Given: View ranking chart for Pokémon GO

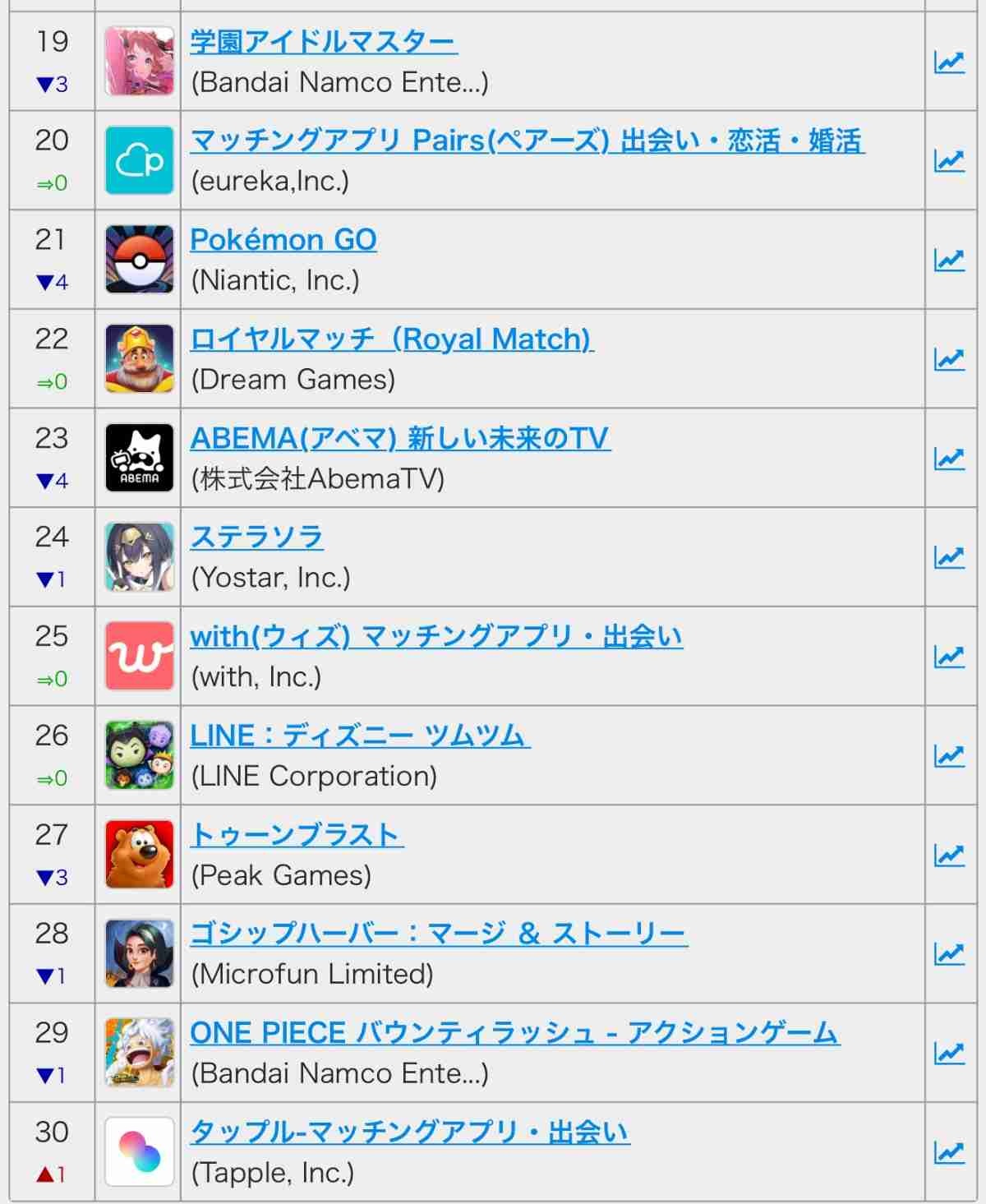Looking at the screenshot, I should point(949,260).
